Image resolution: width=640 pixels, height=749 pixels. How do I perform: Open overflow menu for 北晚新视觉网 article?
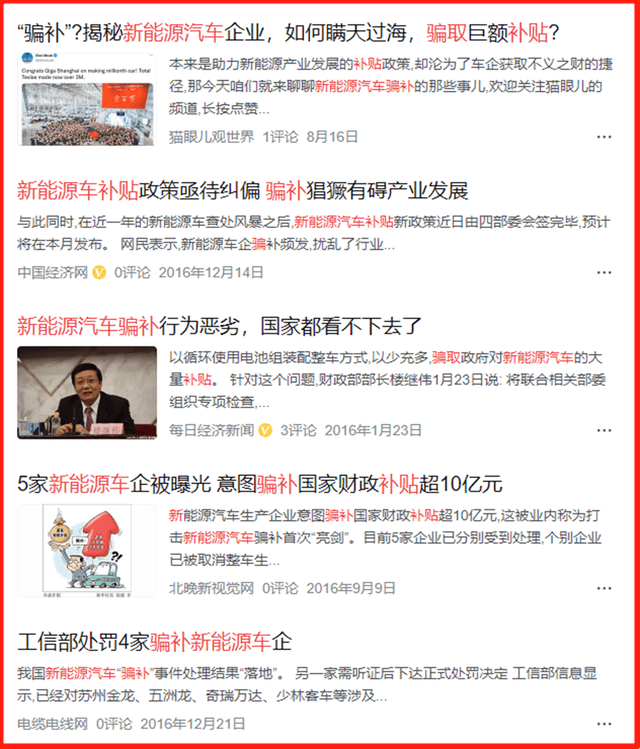coord(603,588)
